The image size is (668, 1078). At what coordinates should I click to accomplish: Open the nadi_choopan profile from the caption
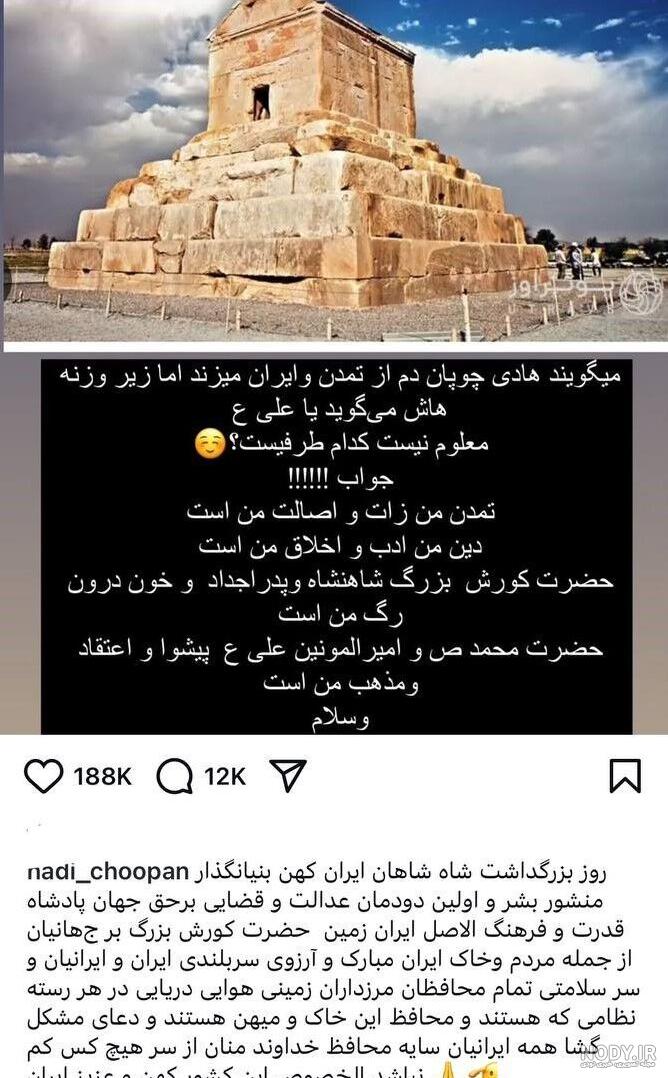pos(108,871)
